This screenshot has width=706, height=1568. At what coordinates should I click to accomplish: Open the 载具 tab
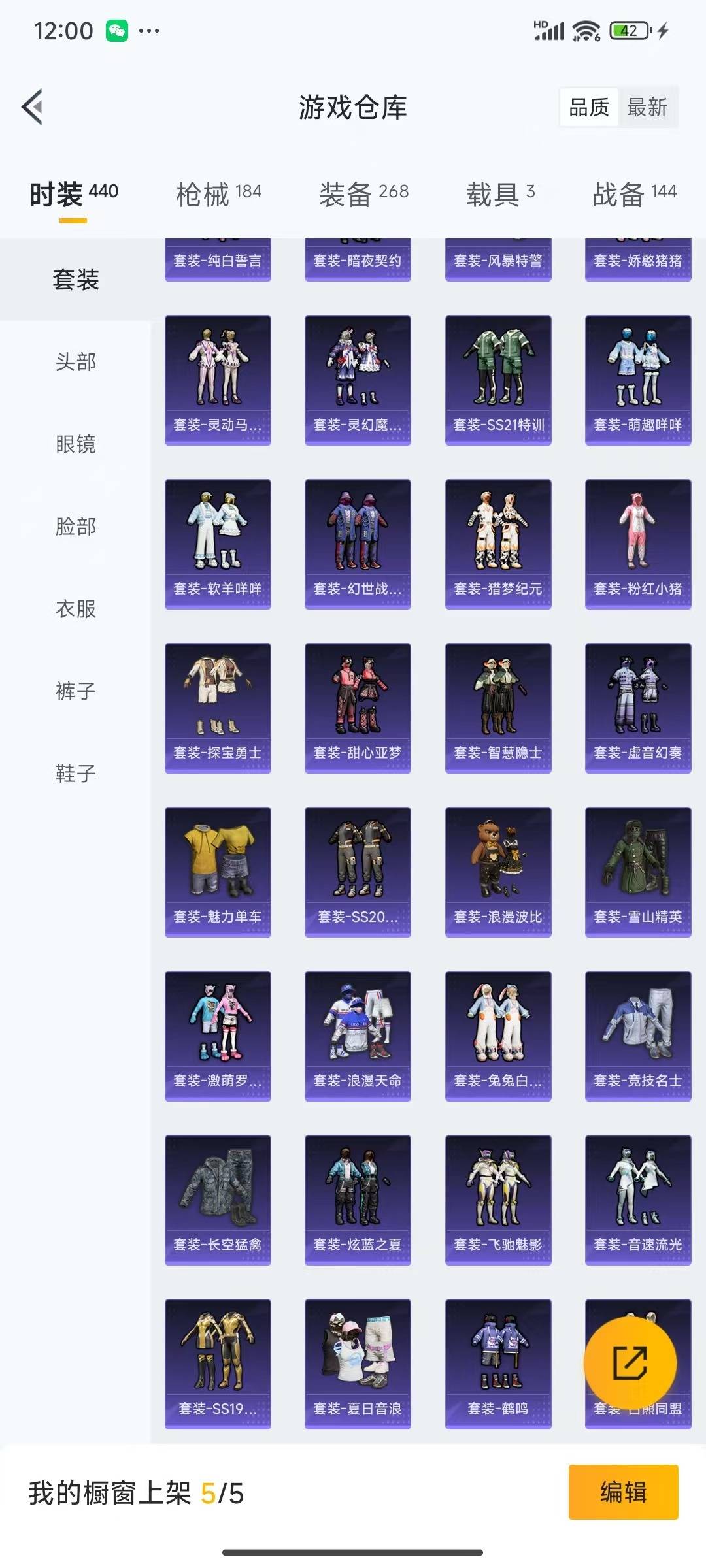(x=500, y=194)
